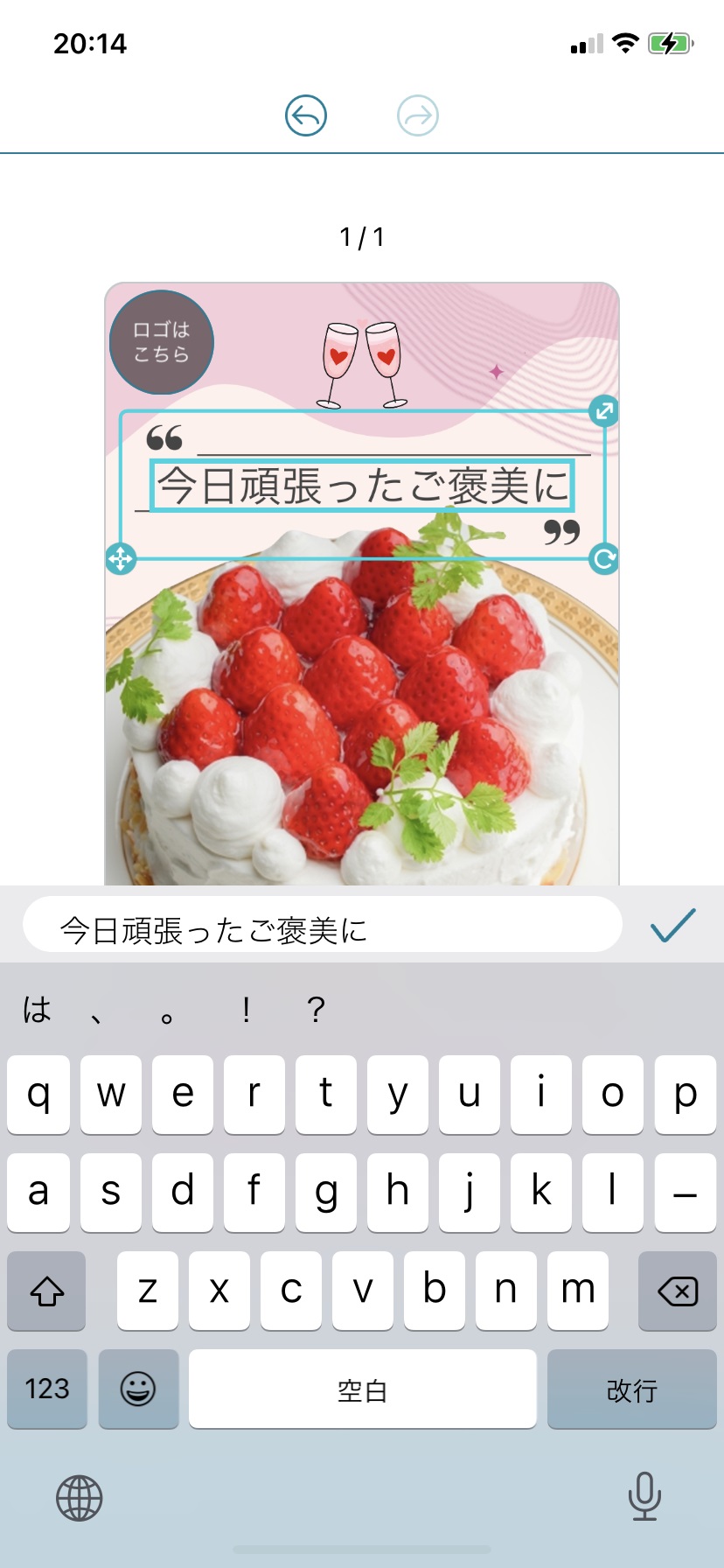Tap the 空白 space key

(x=362, y=1389)
